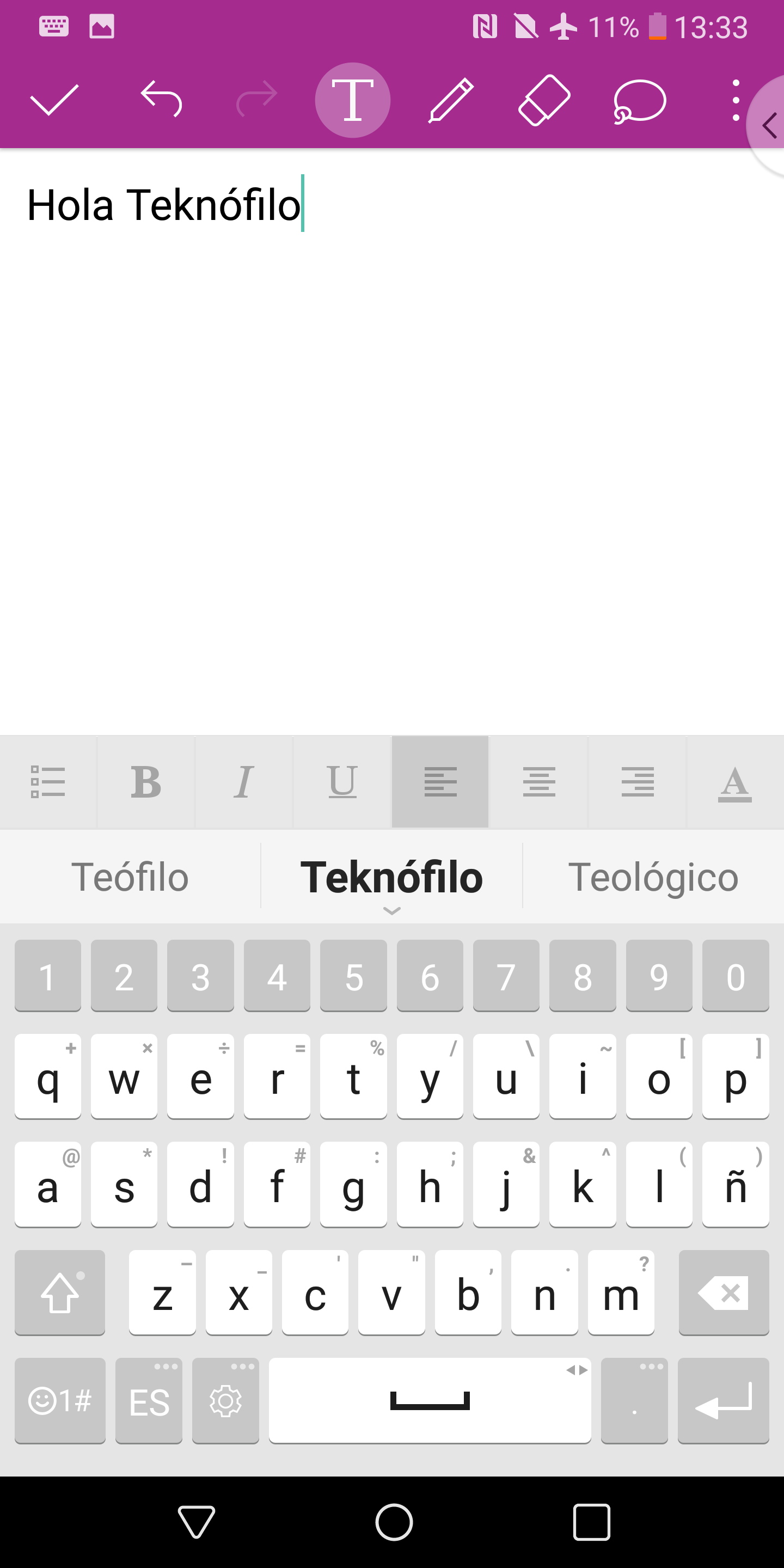Open the three-dot overflow menu
Viewport: 784px width, 1568px height.
coord(736,100)
